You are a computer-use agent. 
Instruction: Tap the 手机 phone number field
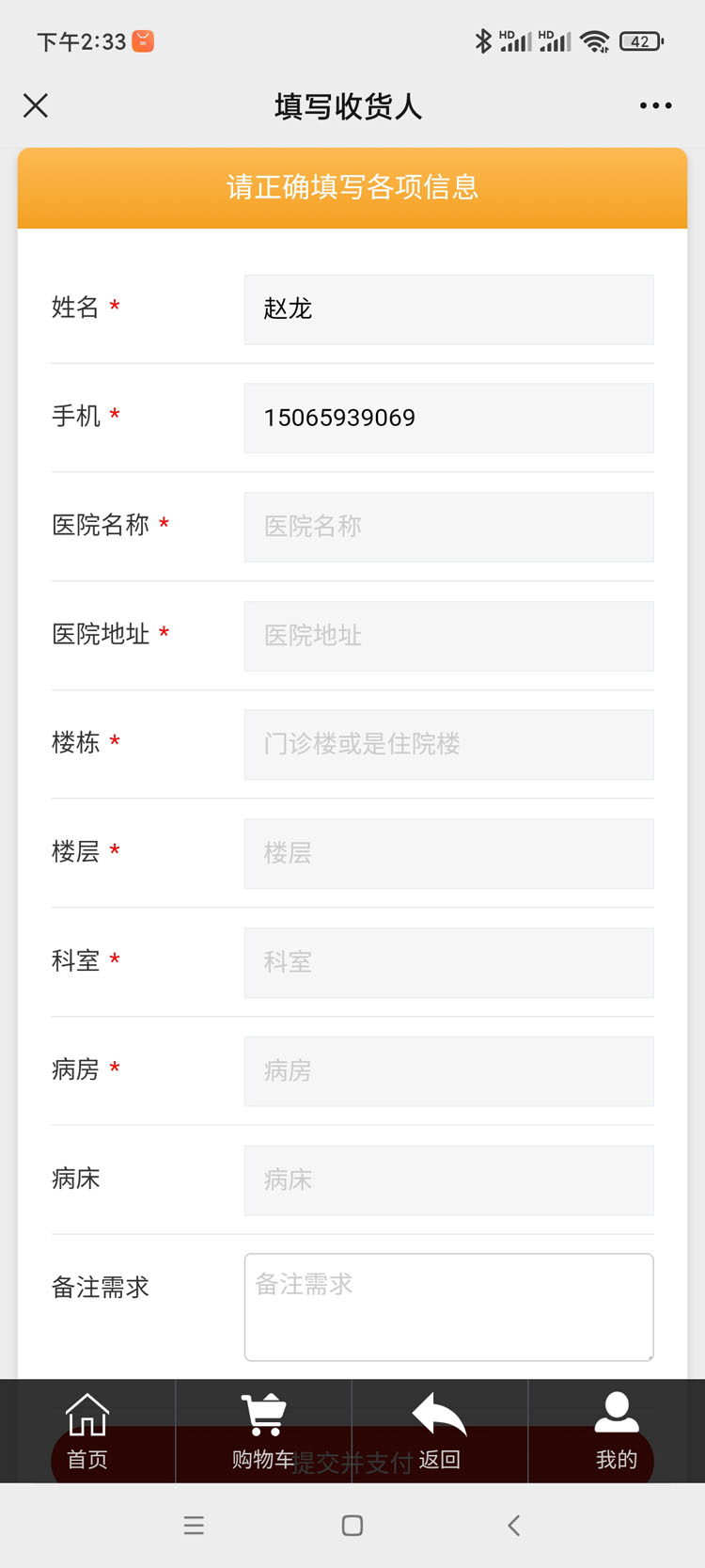[448, 418]
